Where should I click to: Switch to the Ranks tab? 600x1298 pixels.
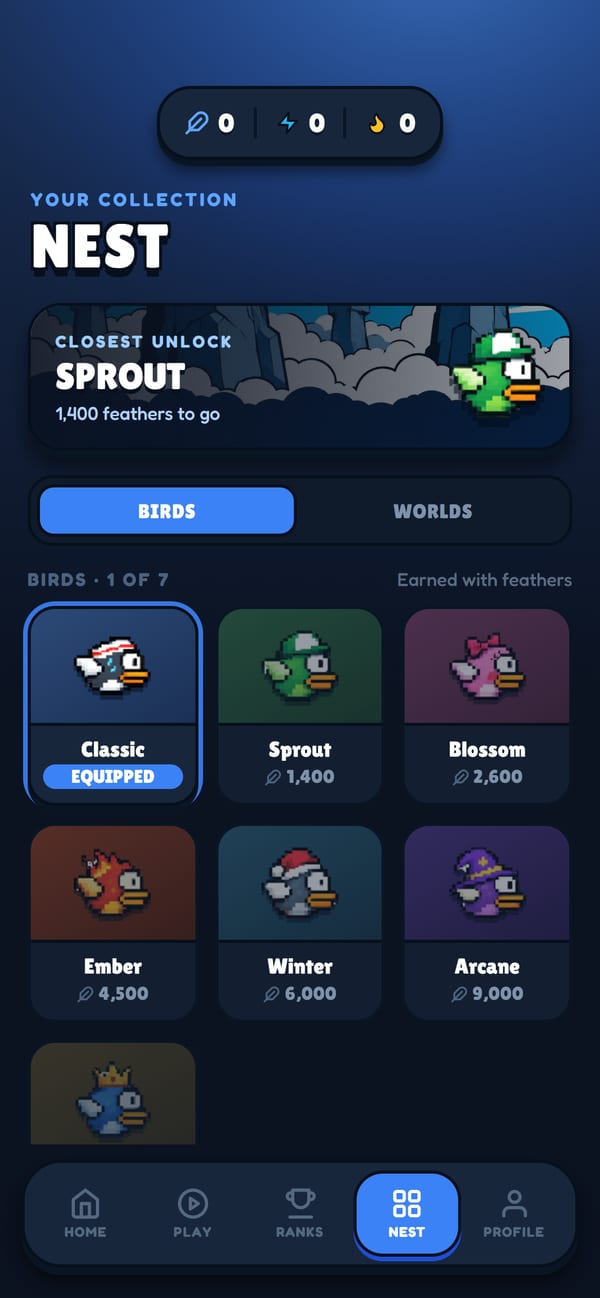(299, 1214)
